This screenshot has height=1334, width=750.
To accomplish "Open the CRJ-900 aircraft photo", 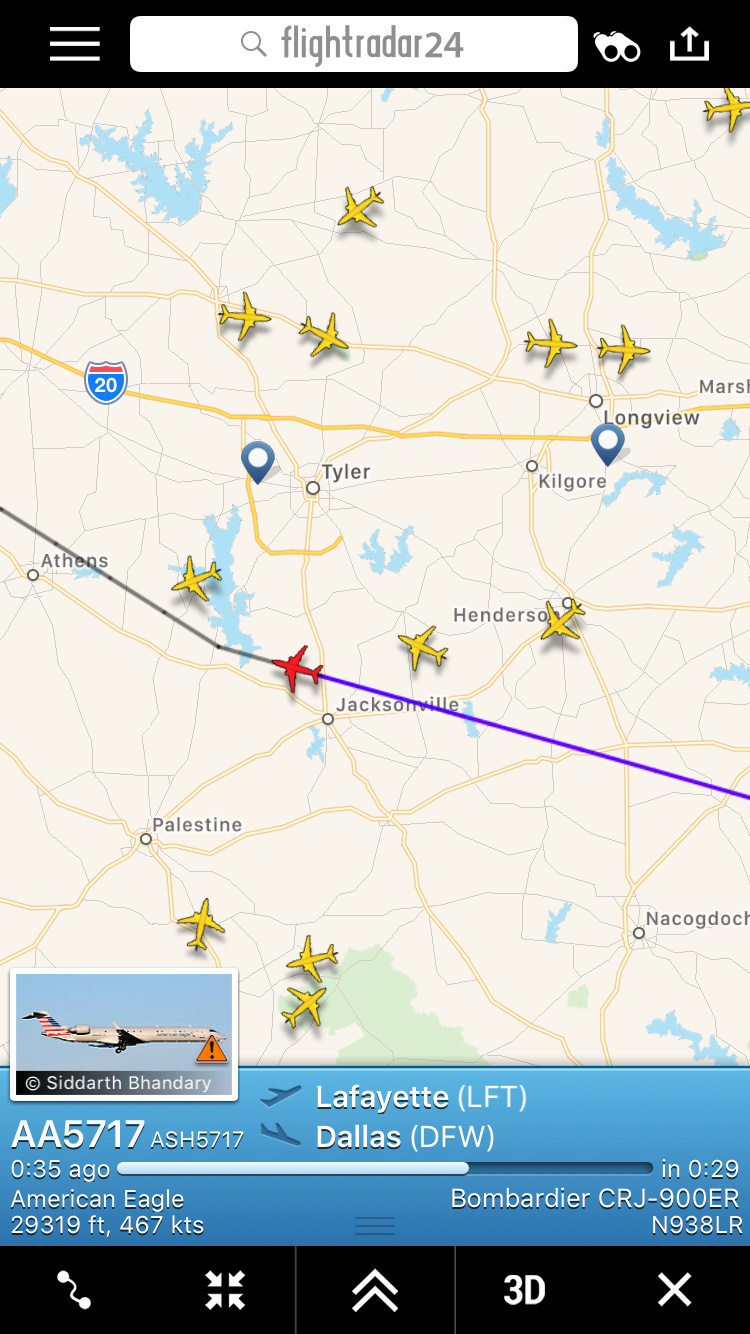I will 124,1034.
